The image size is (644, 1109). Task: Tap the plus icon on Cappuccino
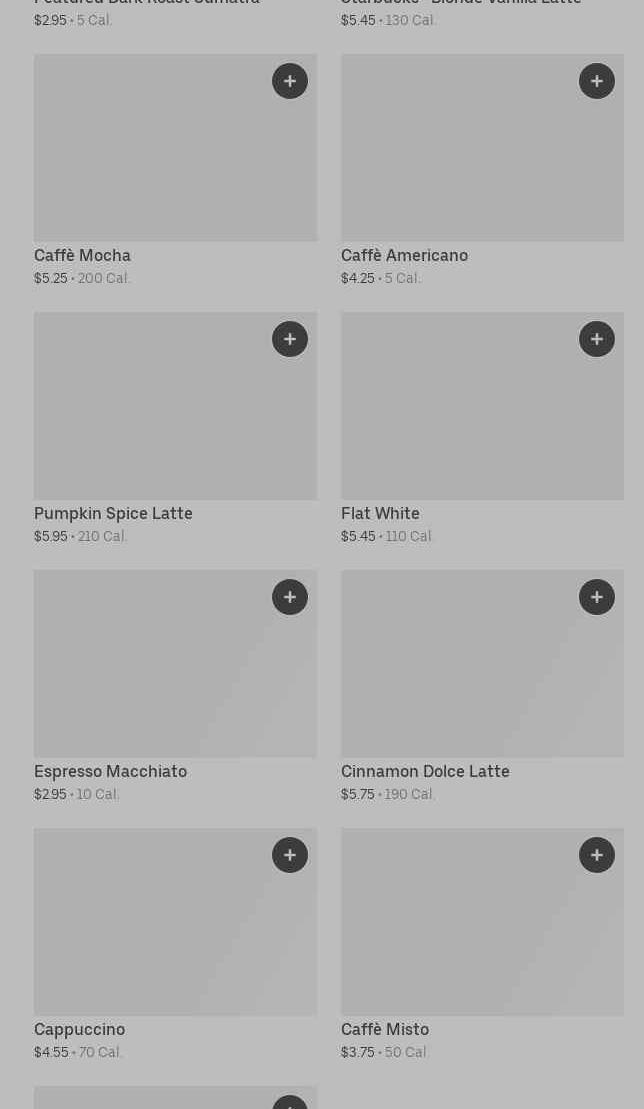tap(290, 855)
